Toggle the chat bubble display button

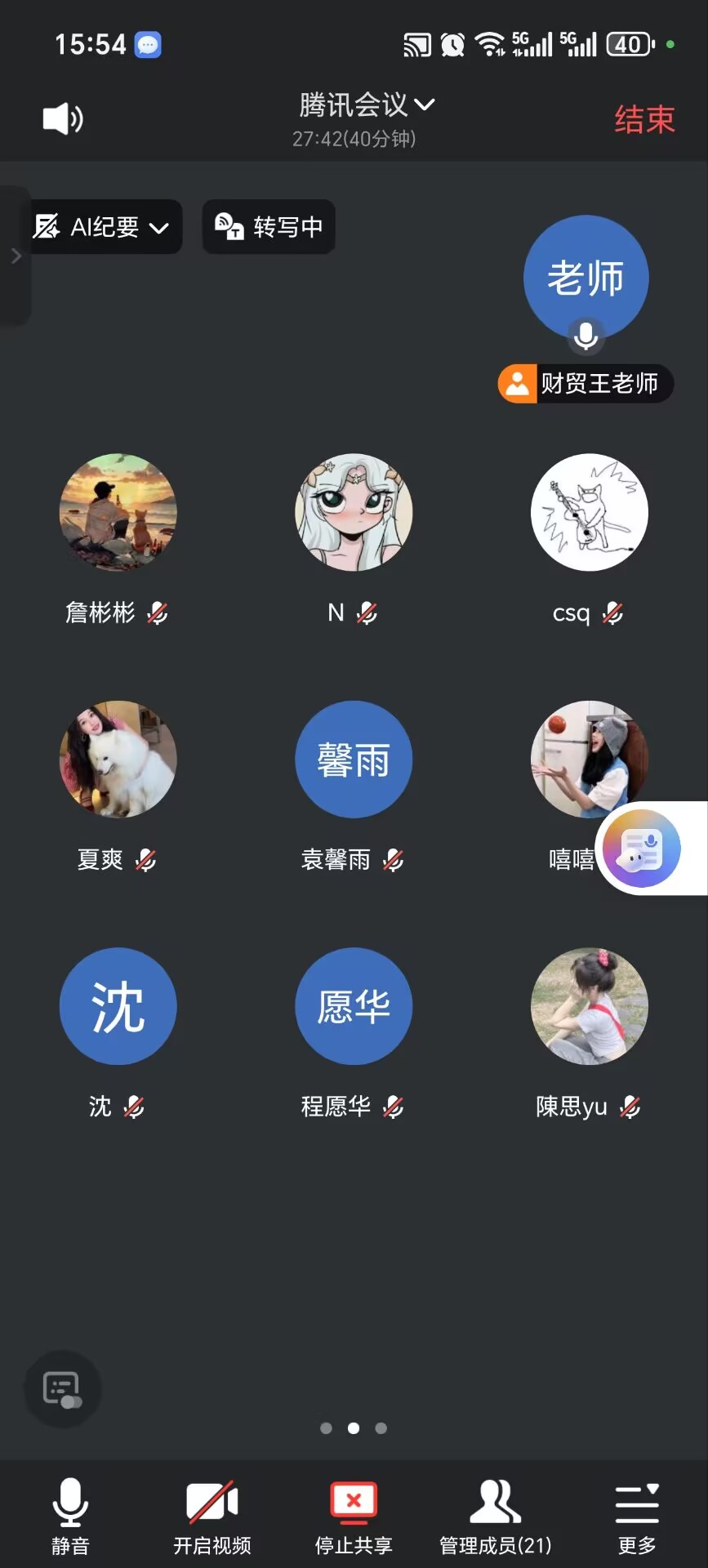click(63, 1388)
